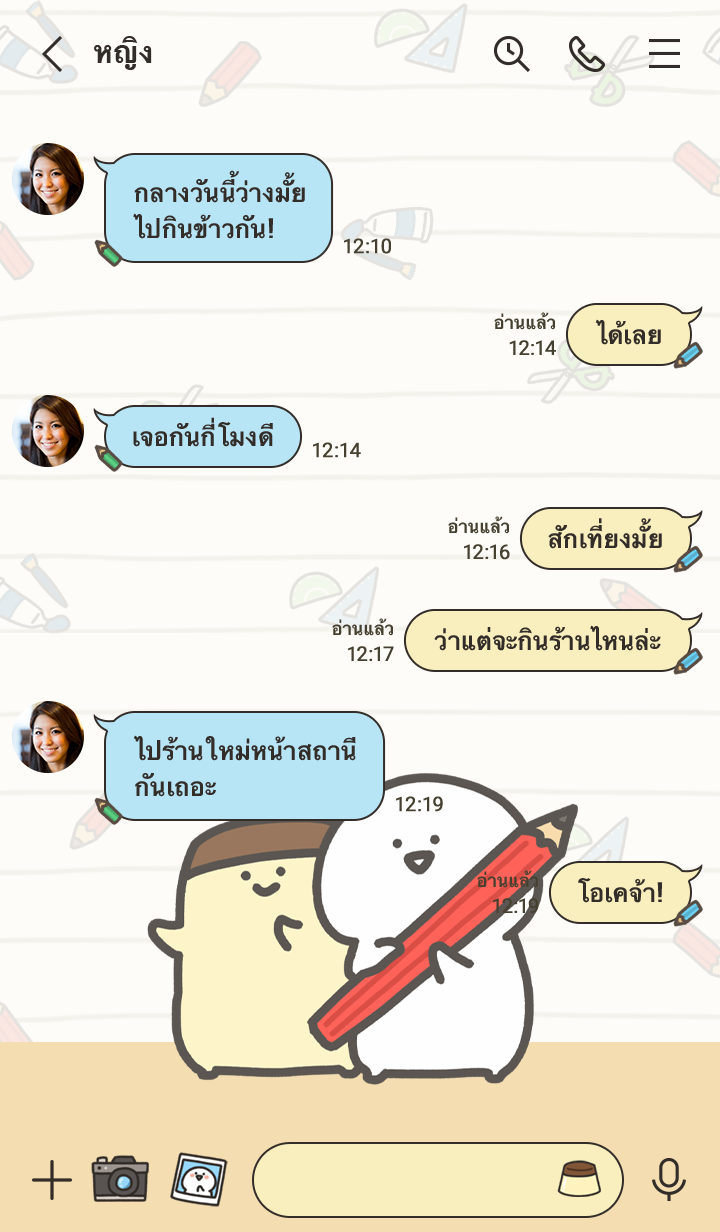Start a voice call
720x1232 pixels.
click(587, 54)
